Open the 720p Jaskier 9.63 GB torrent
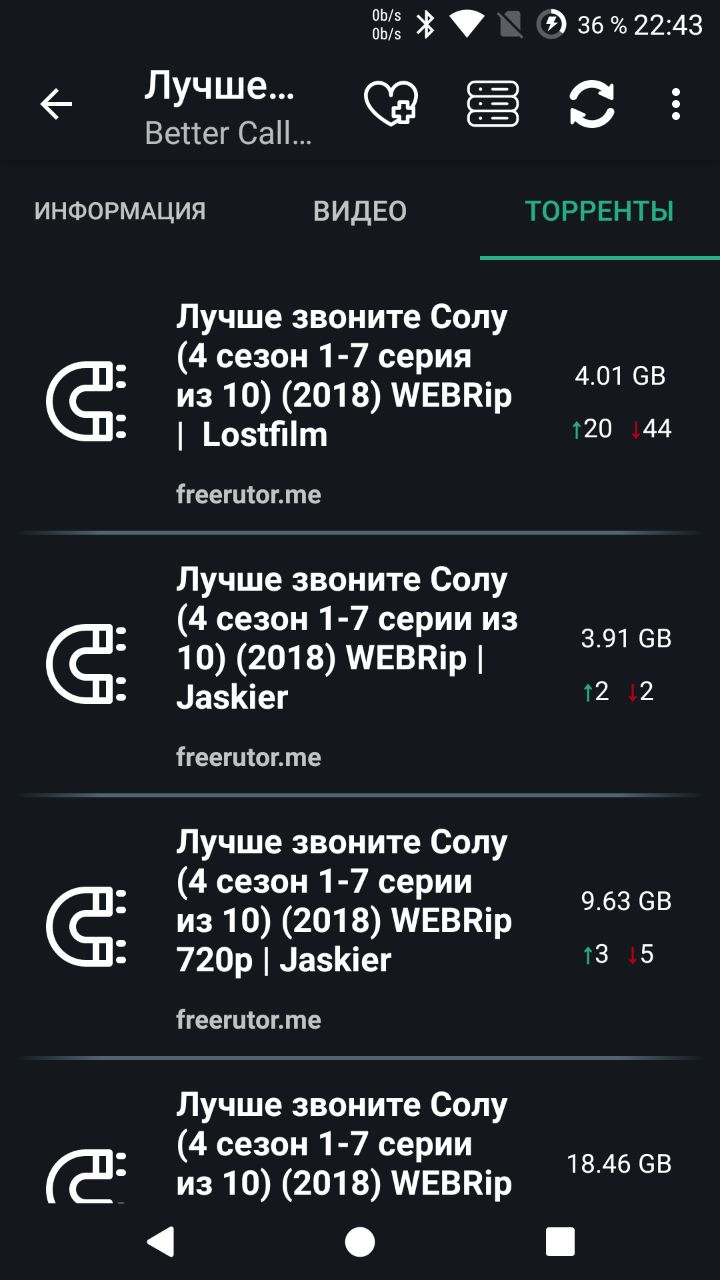Screen dimensions: 720x1280 coord(360,927)
